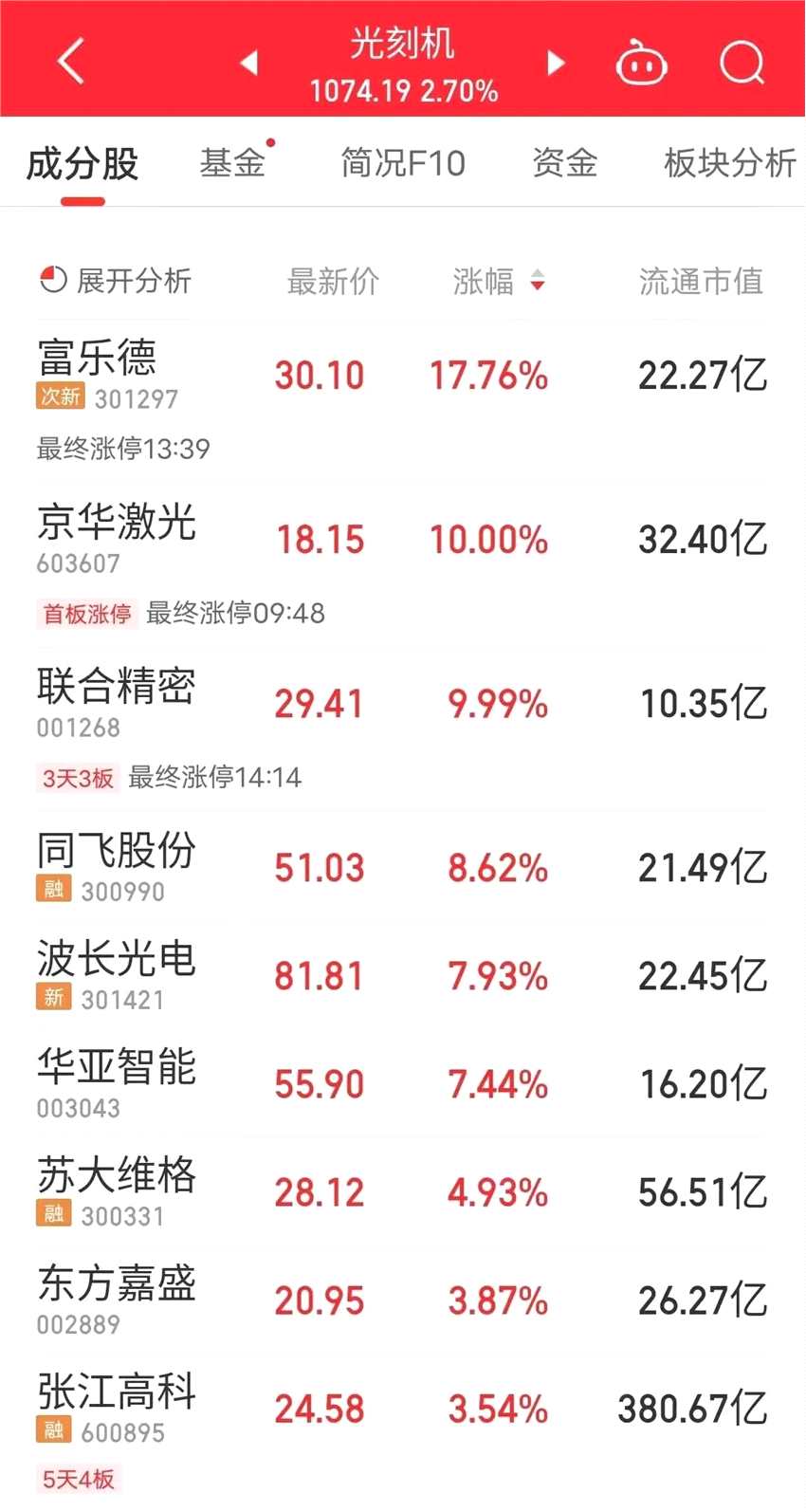
Task: Go back using the top-left arrow
Action: pos(72,63)
